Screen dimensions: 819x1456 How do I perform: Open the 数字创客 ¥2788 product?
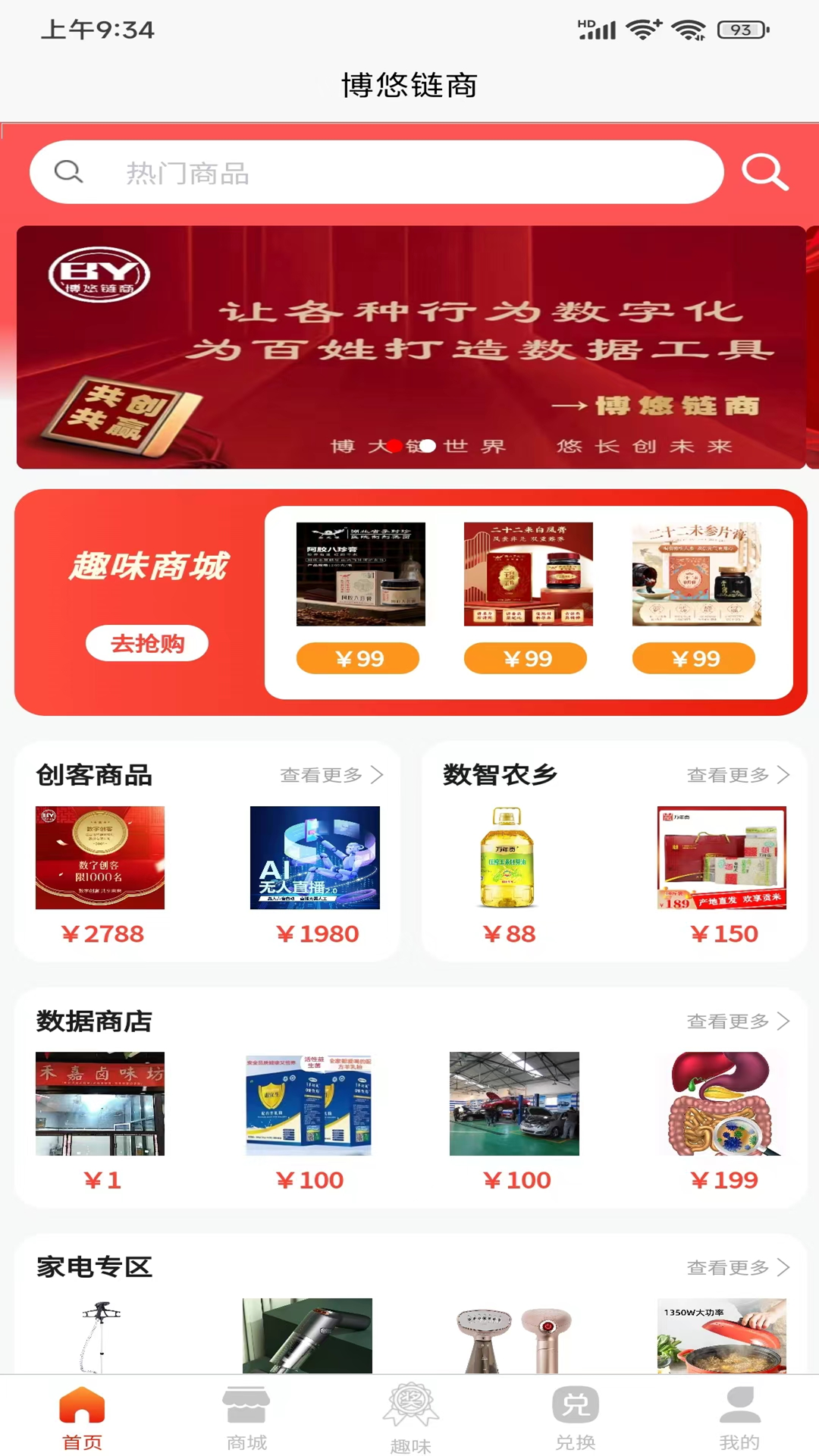pyautogui.click(x=100, y=858)
